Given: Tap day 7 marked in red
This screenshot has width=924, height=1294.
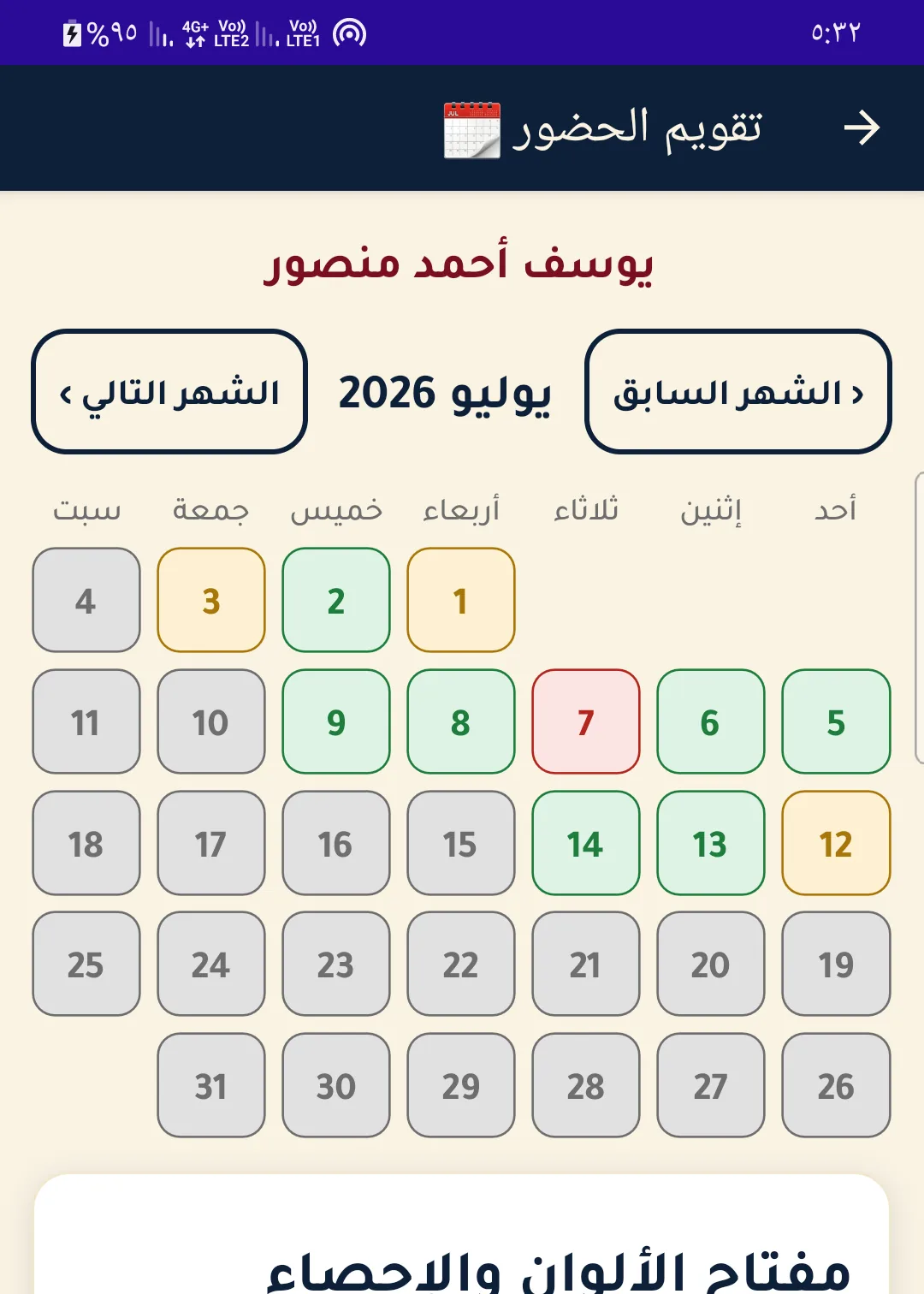Looking at the screenshot, I should coord(586,721).
